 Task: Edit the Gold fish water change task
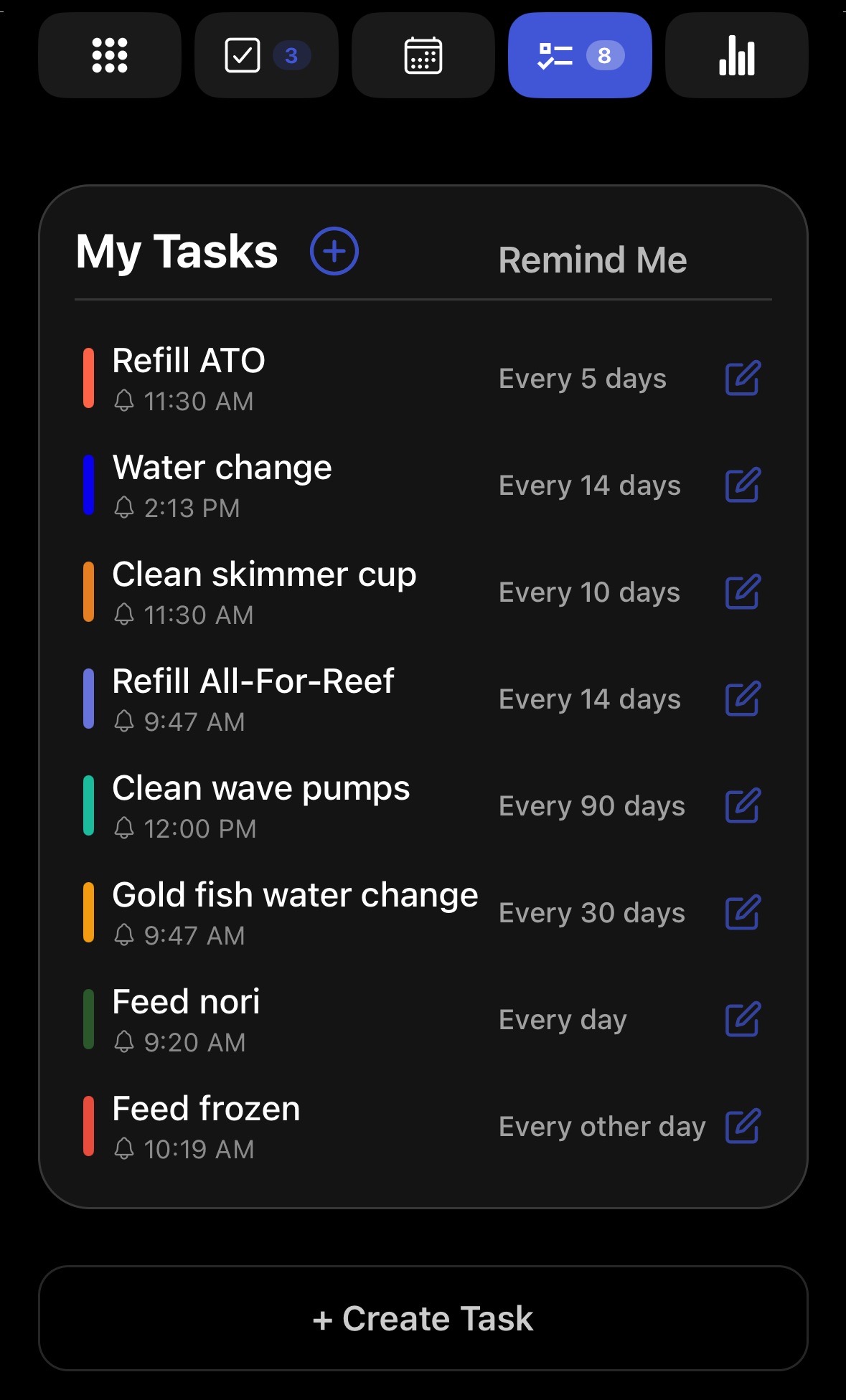[743, 913]
